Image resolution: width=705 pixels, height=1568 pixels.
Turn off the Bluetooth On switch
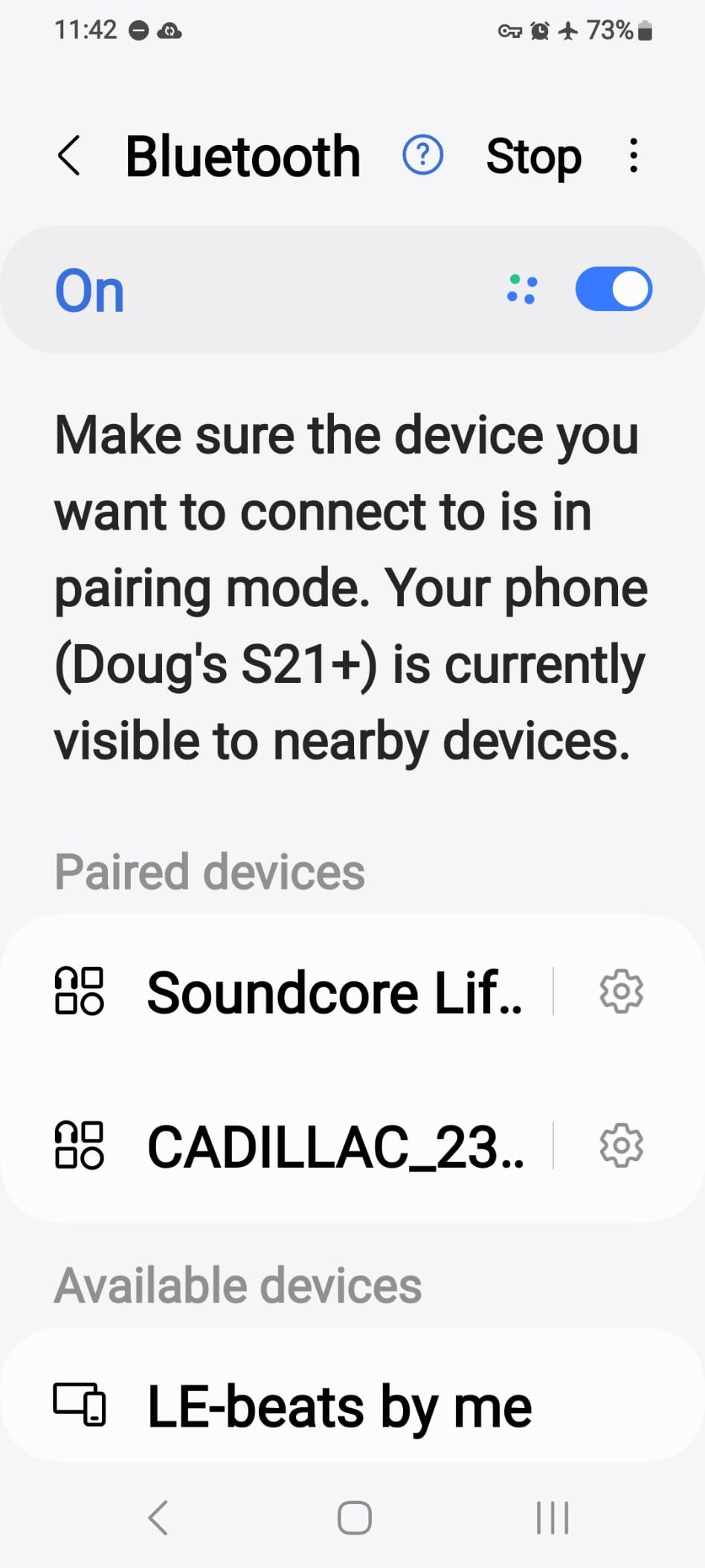click(613, 289)
